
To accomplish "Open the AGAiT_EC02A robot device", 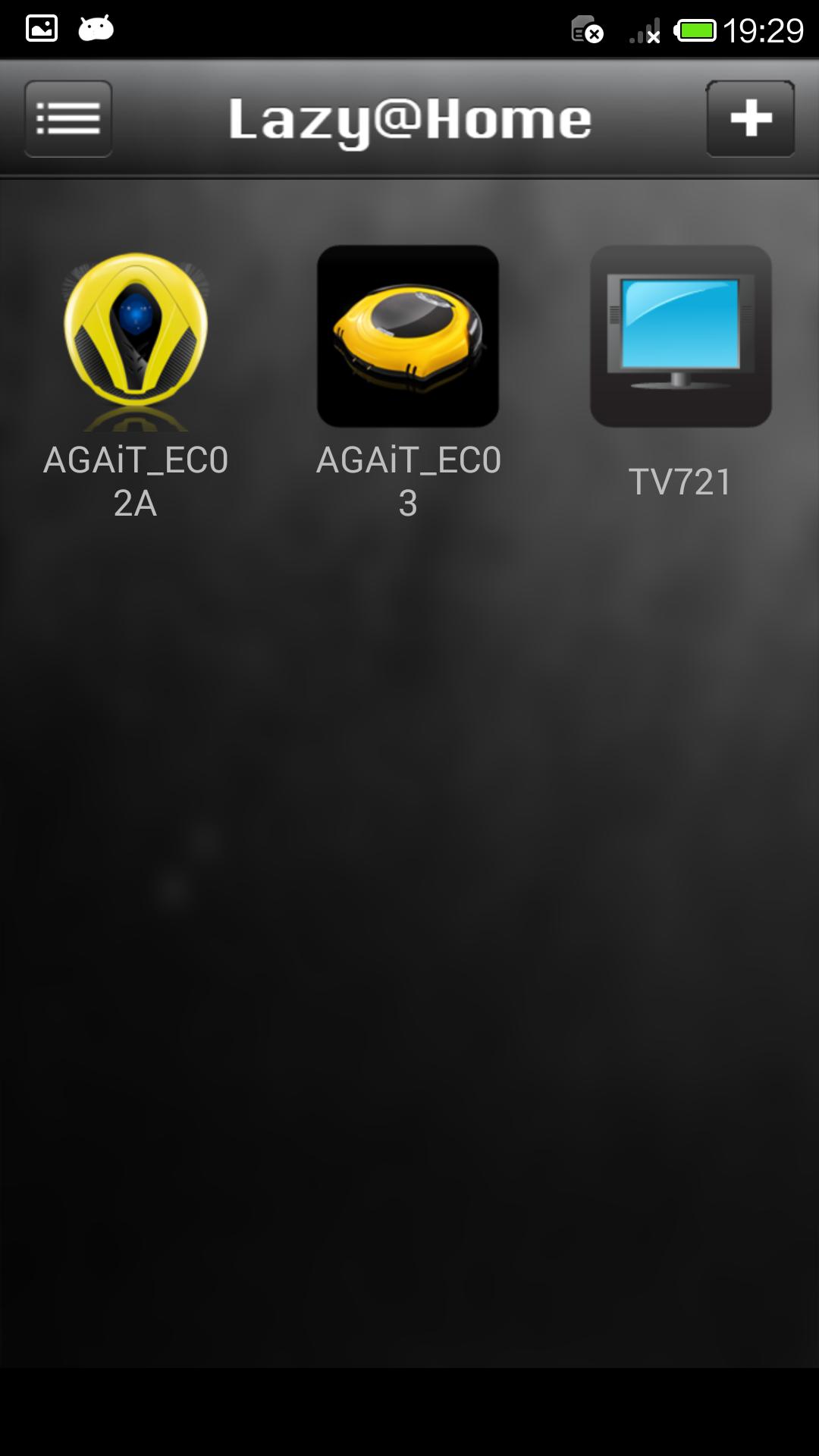I will (x=136, y=337).
